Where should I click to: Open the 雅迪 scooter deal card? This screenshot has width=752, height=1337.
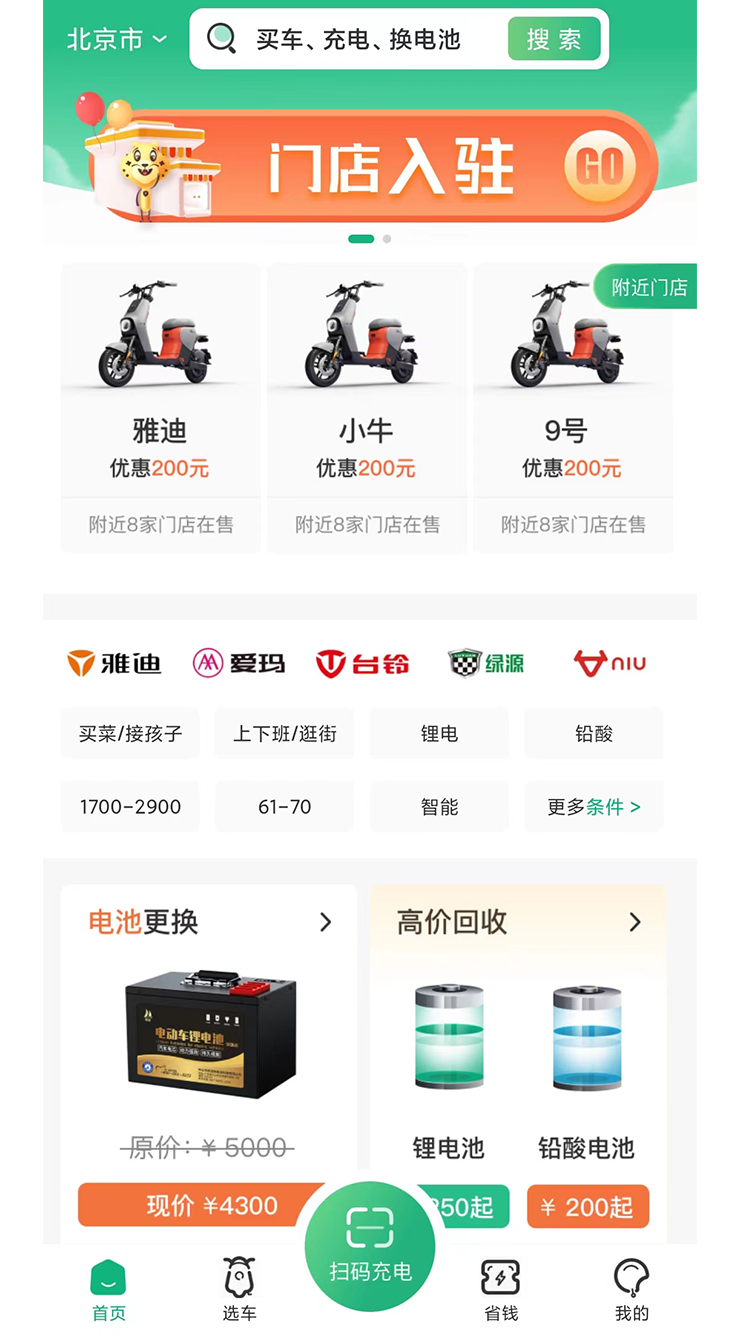pyautogui.click(x=160, y=407)
